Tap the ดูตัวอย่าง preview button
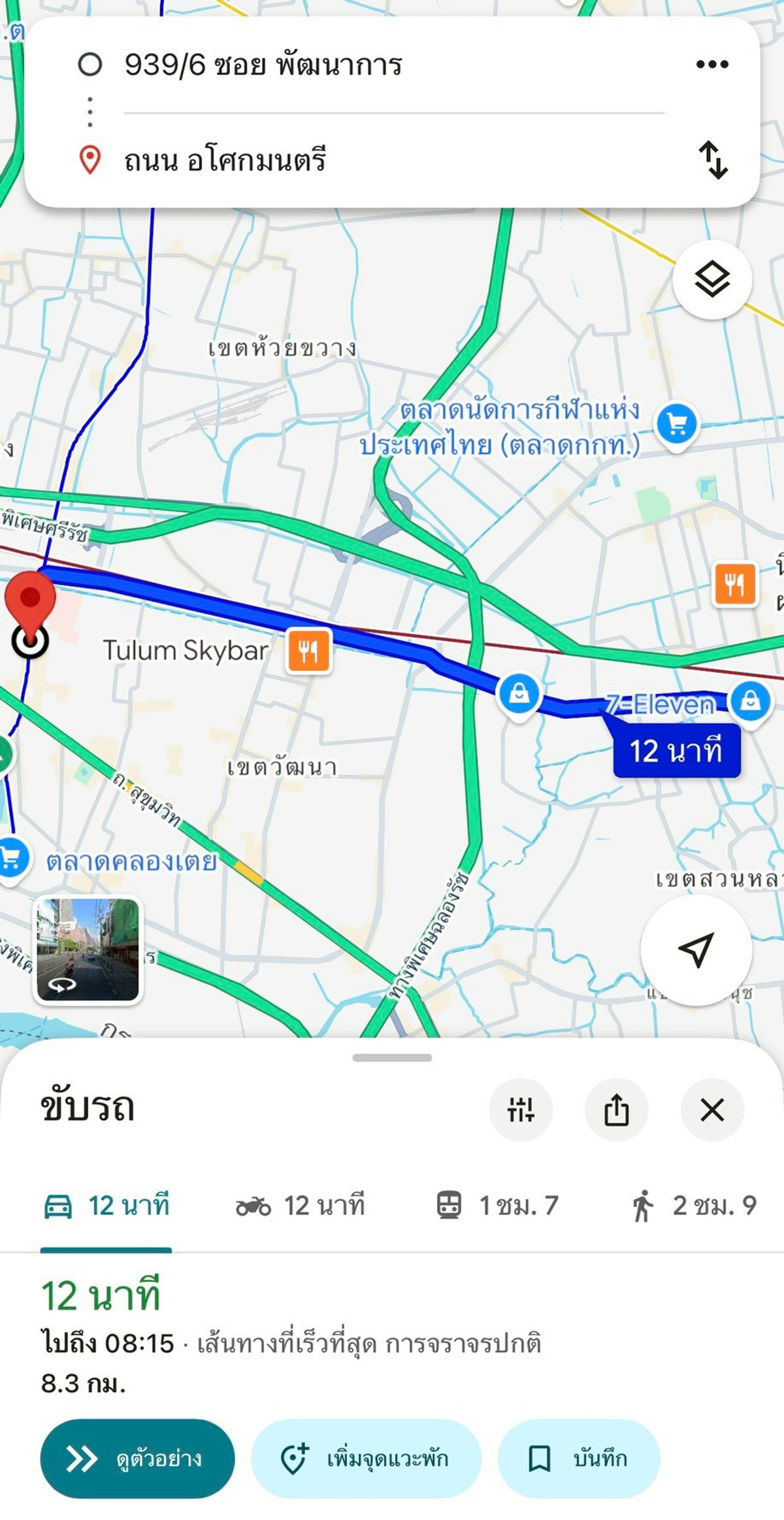 pos(137,1459)
